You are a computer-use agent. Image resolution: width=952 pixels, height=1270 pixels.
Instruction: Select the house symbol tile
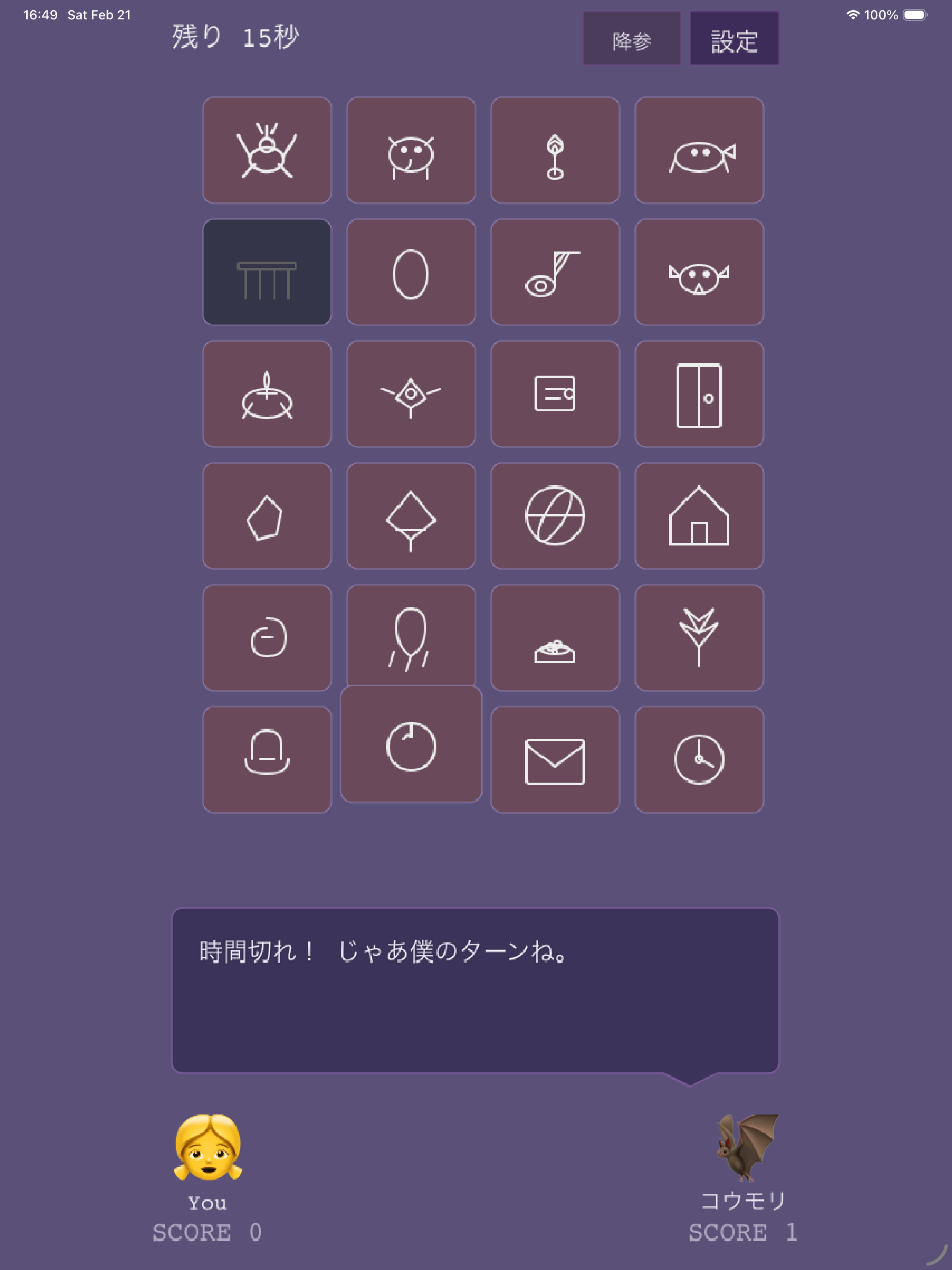(x=699, y=515)
